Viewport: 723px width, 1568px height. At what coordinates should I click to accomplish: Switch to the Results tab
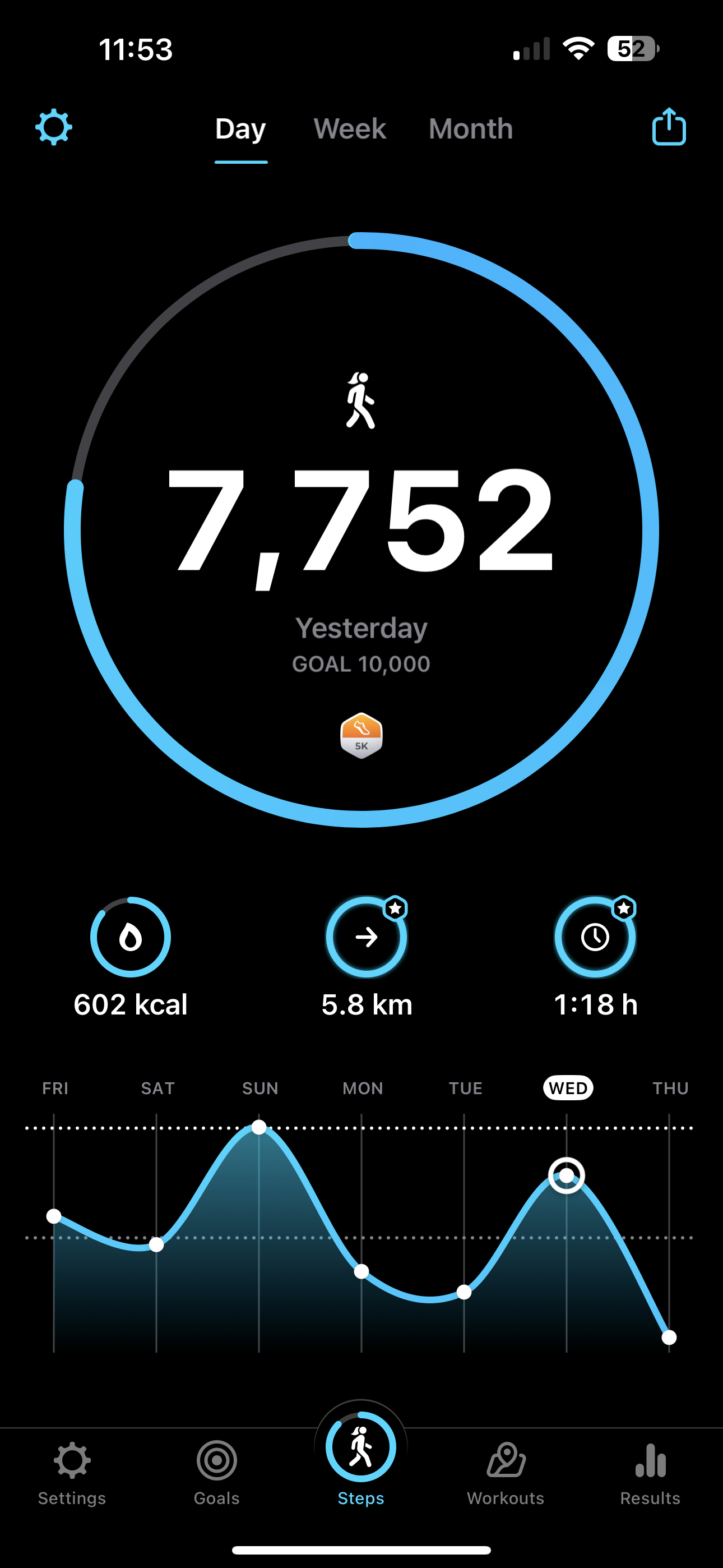[x=650, y=1473]
